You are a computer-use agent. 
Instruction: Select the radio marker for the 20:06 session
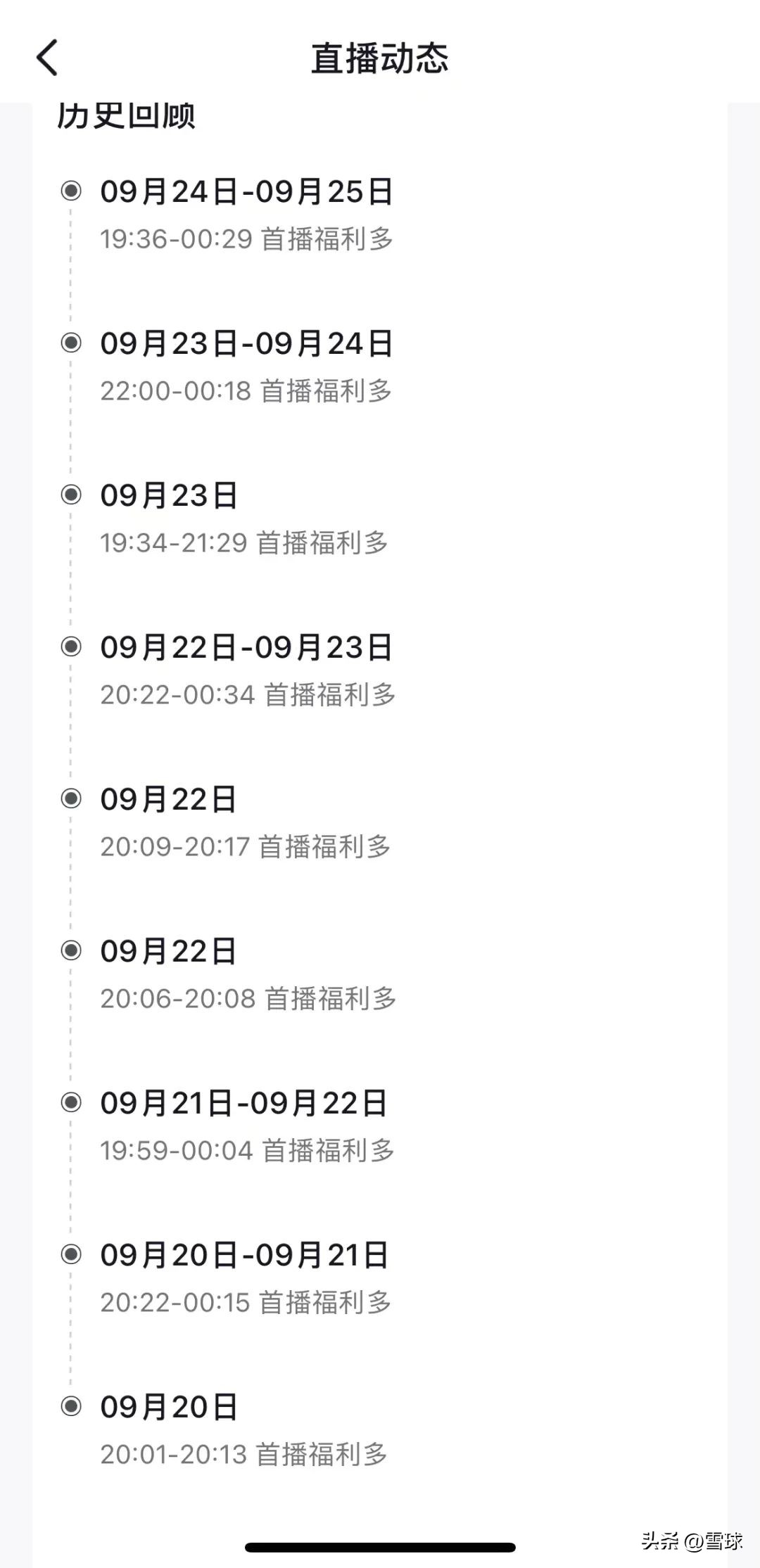coord(70,950)
